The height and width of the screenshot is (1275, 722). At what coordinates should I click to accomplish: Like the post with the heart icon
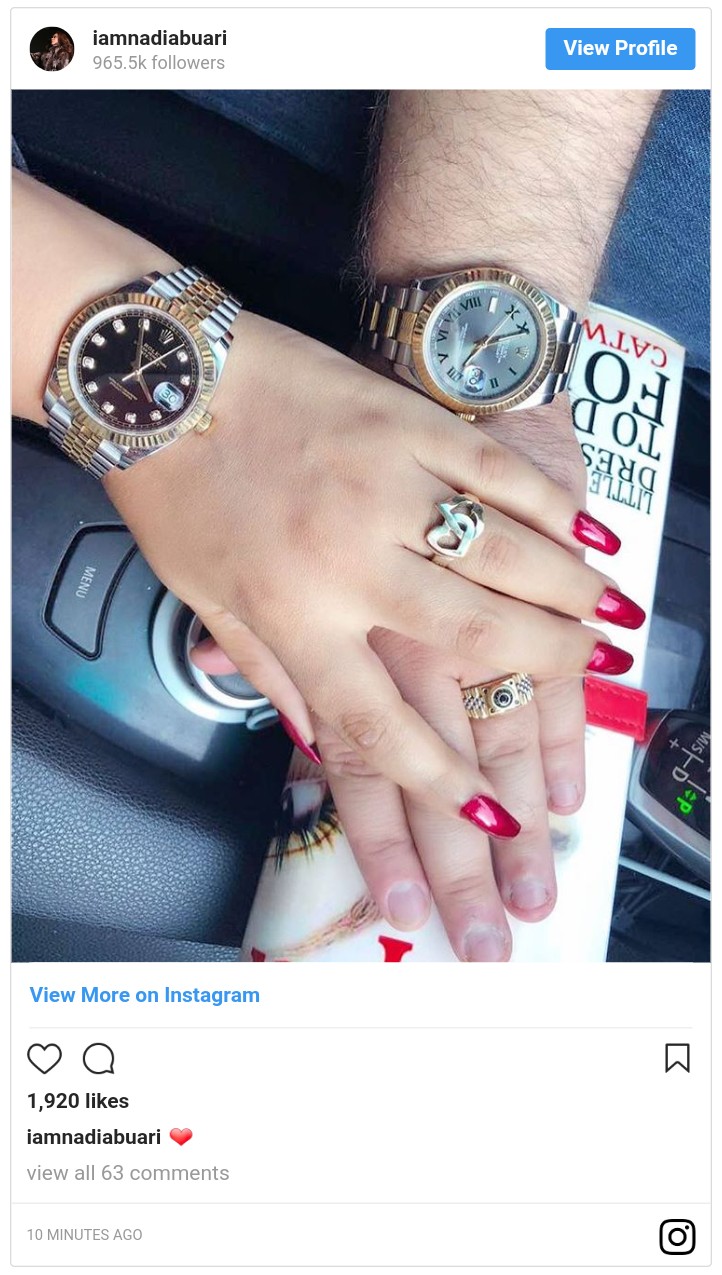[44, 1058]
